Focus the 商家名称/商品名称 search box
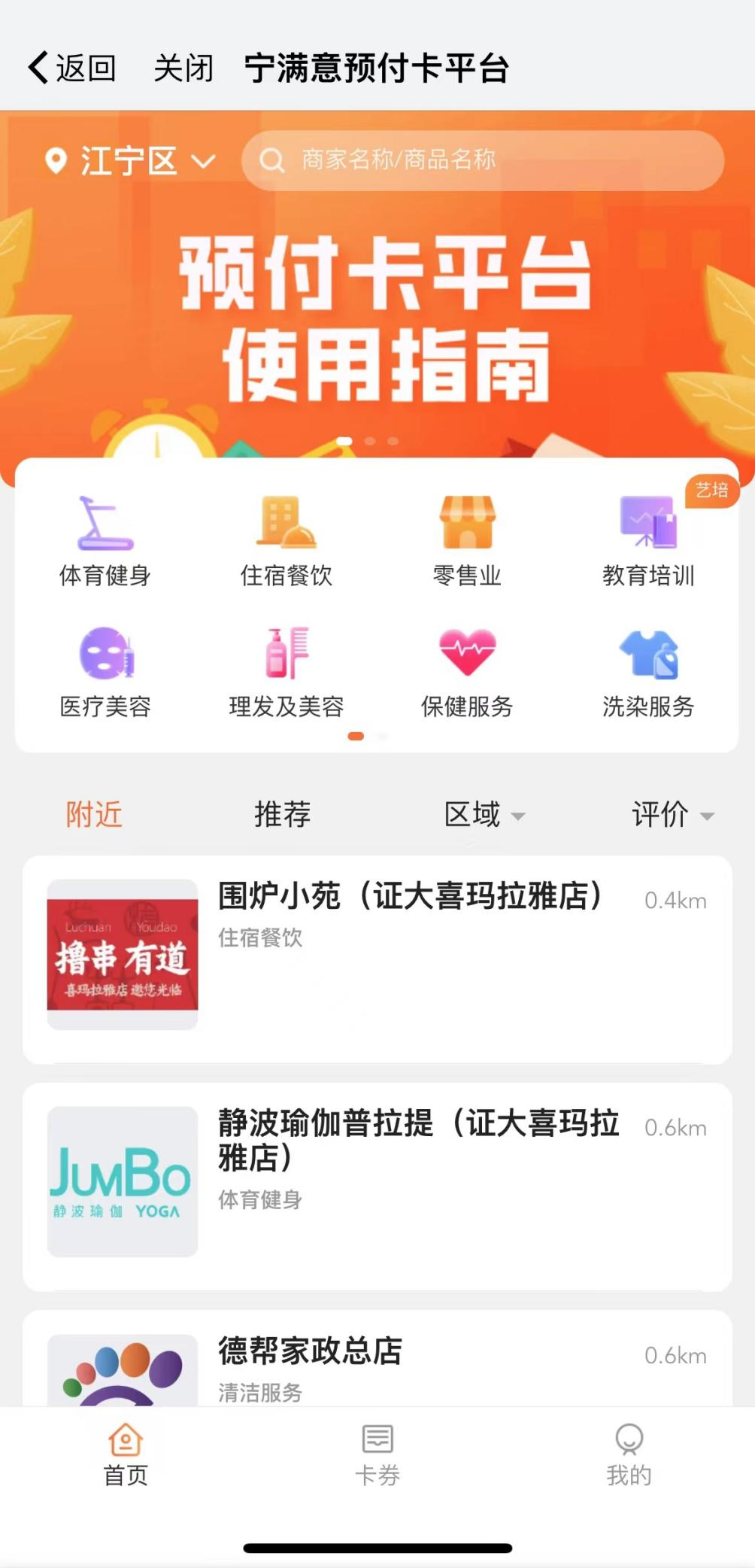Viewport: 755px width, 1568px height. coord(481,160)
